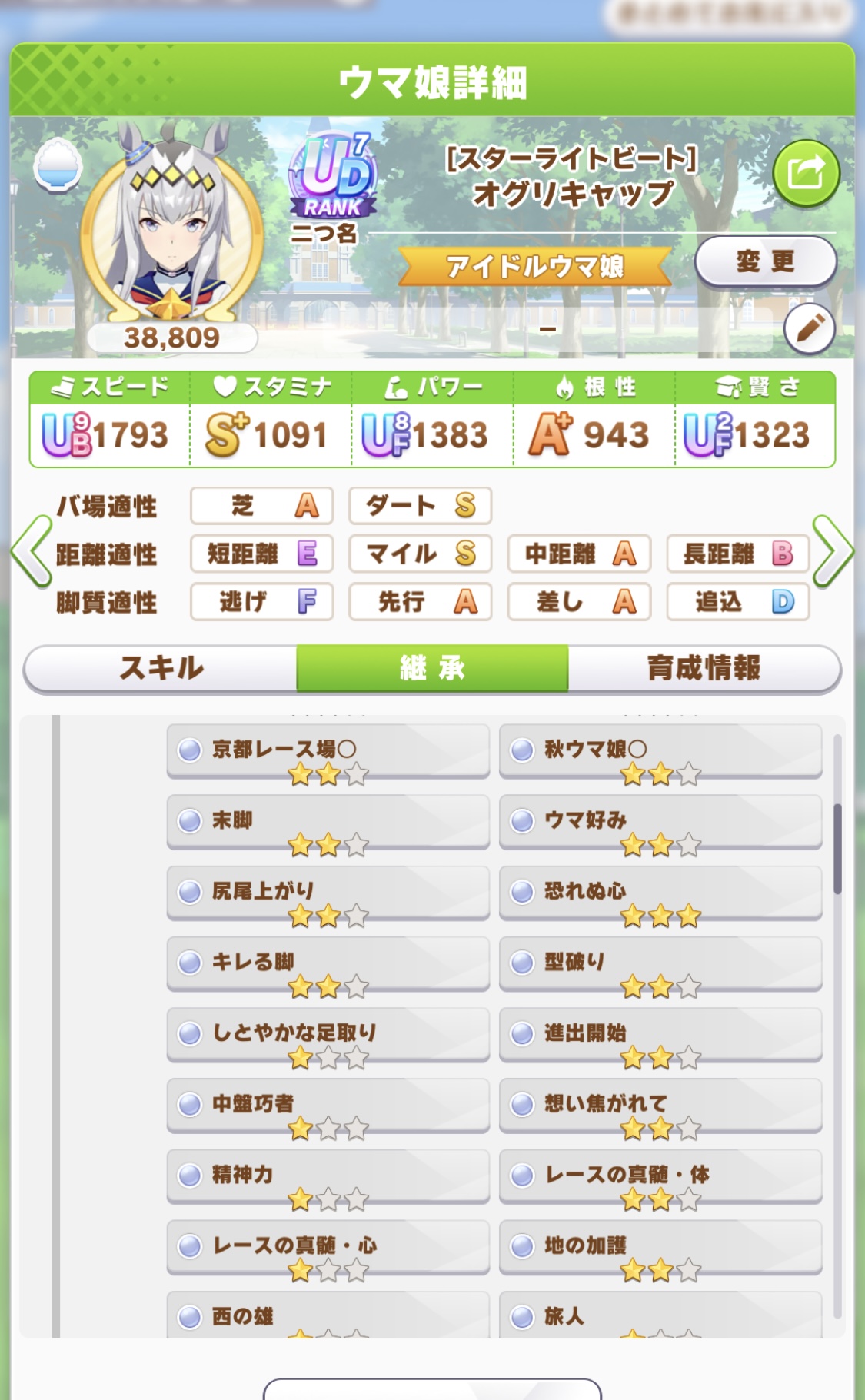
Task: View the レースの真髄・体 factor
Action: [x=660, y=1176]
